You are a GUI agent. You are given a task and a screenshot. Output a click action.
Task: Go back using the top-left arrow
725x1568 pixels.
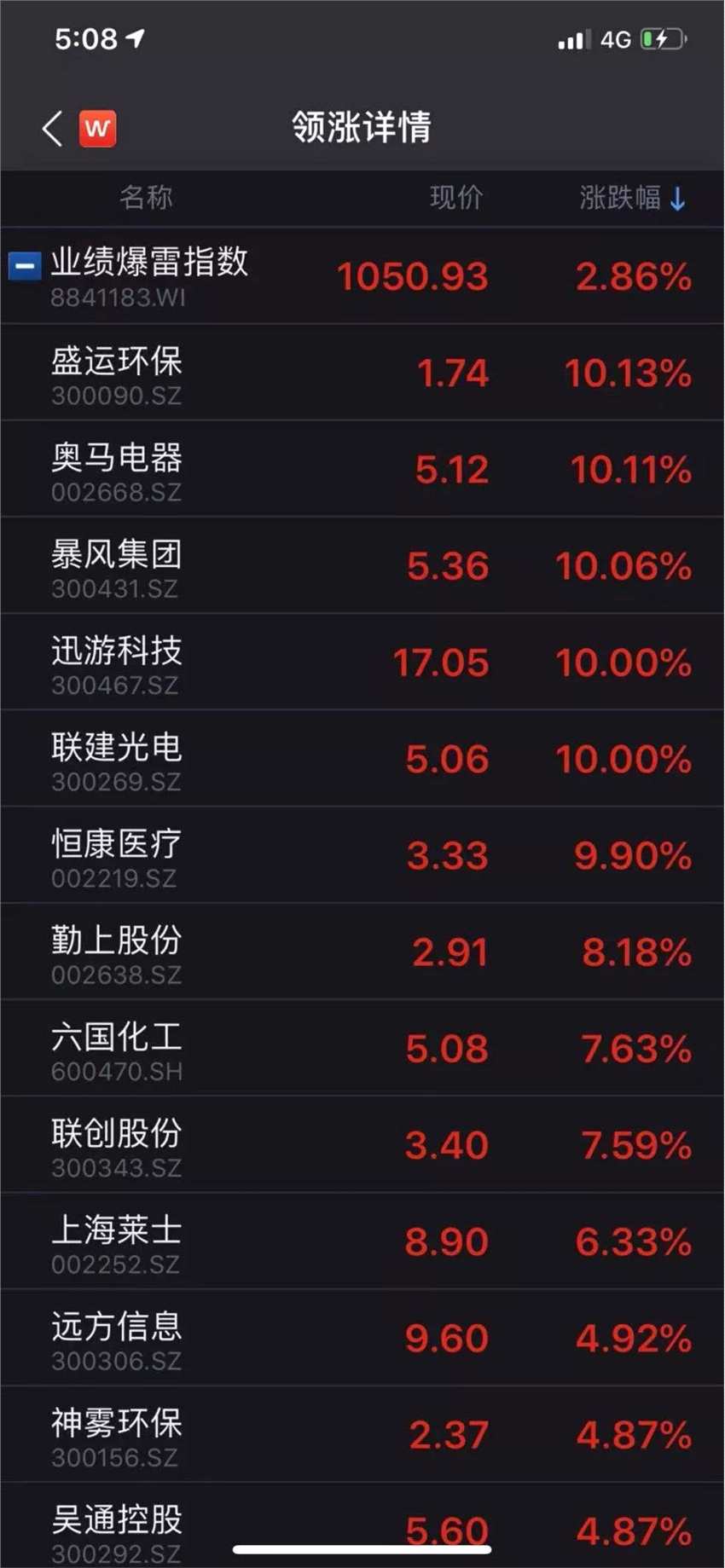tap(52, 129)
